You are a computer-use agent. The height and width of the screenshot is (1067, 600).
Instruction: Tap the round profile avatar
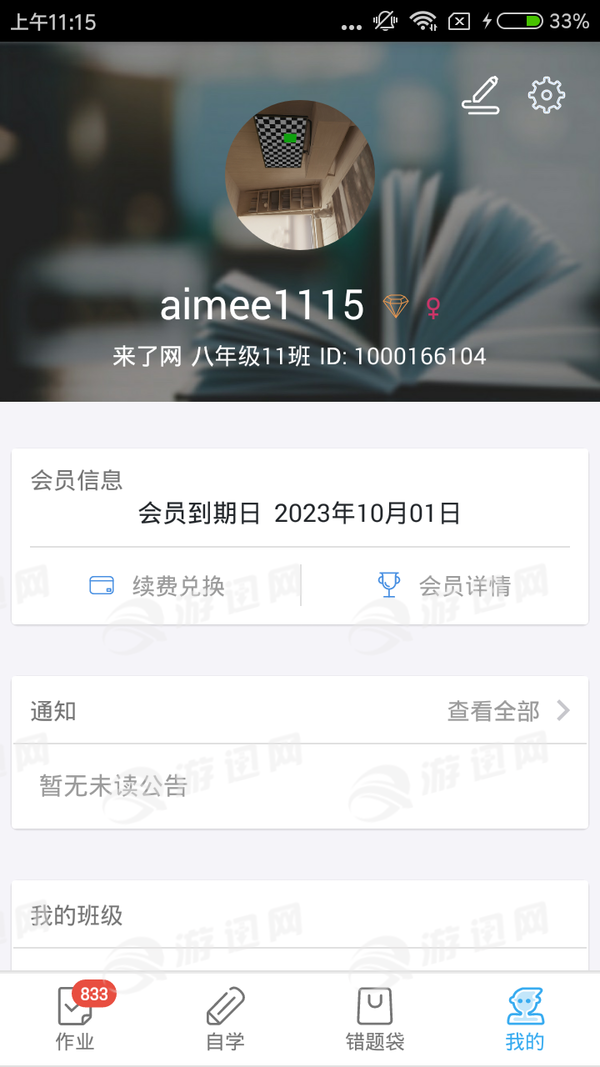(300, 174)
